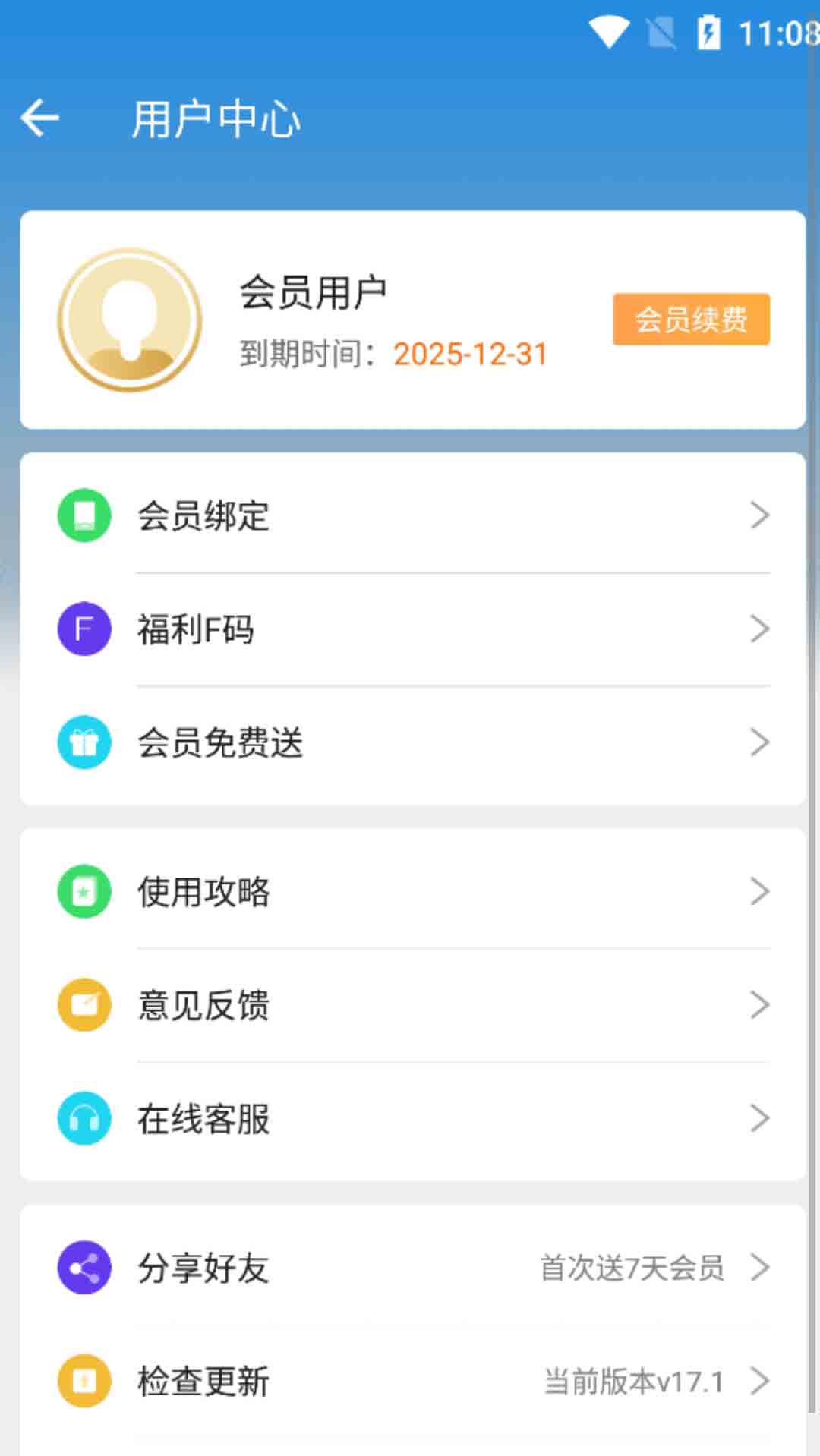This screenshot has width=820, height=1456.
Task: Open 福利F码 entry
Action: click(x=413, y=629)
